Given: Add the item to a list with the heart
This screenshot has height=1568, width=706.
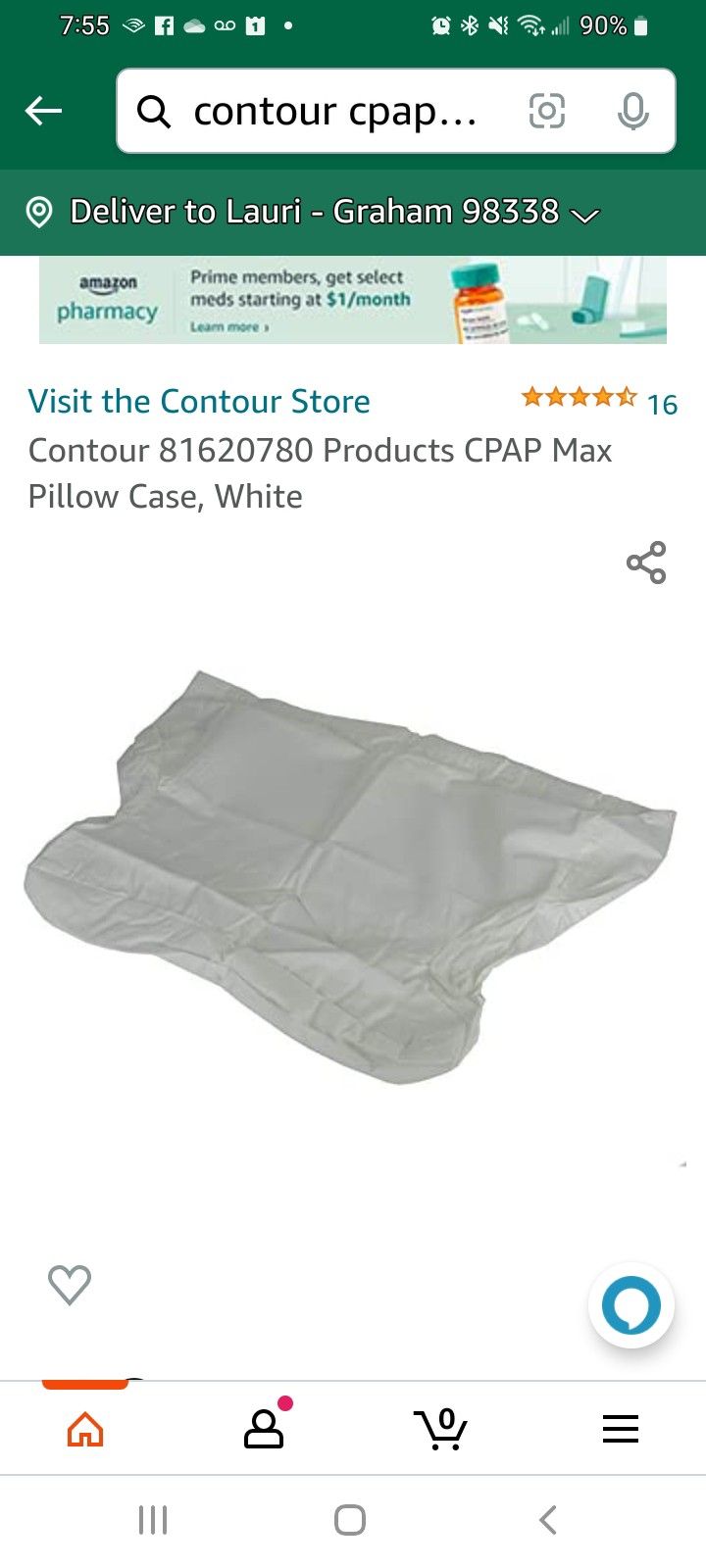Looking at the screenshot, I should [70, 1284].
